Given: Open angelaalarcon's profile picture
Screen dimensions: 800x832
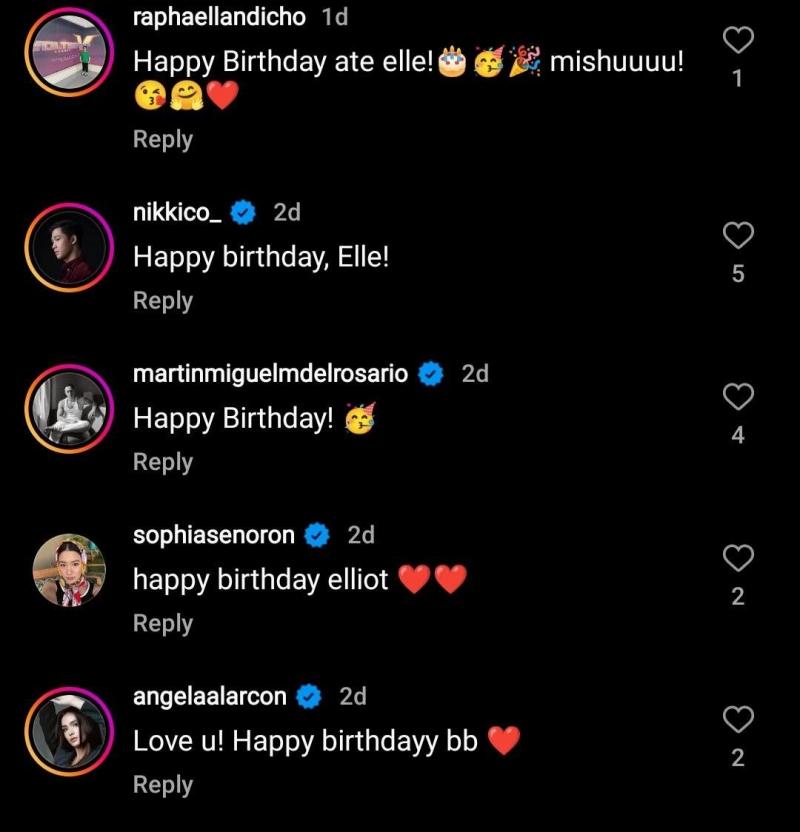Looking at the screenshot, I should coord(69,731).
